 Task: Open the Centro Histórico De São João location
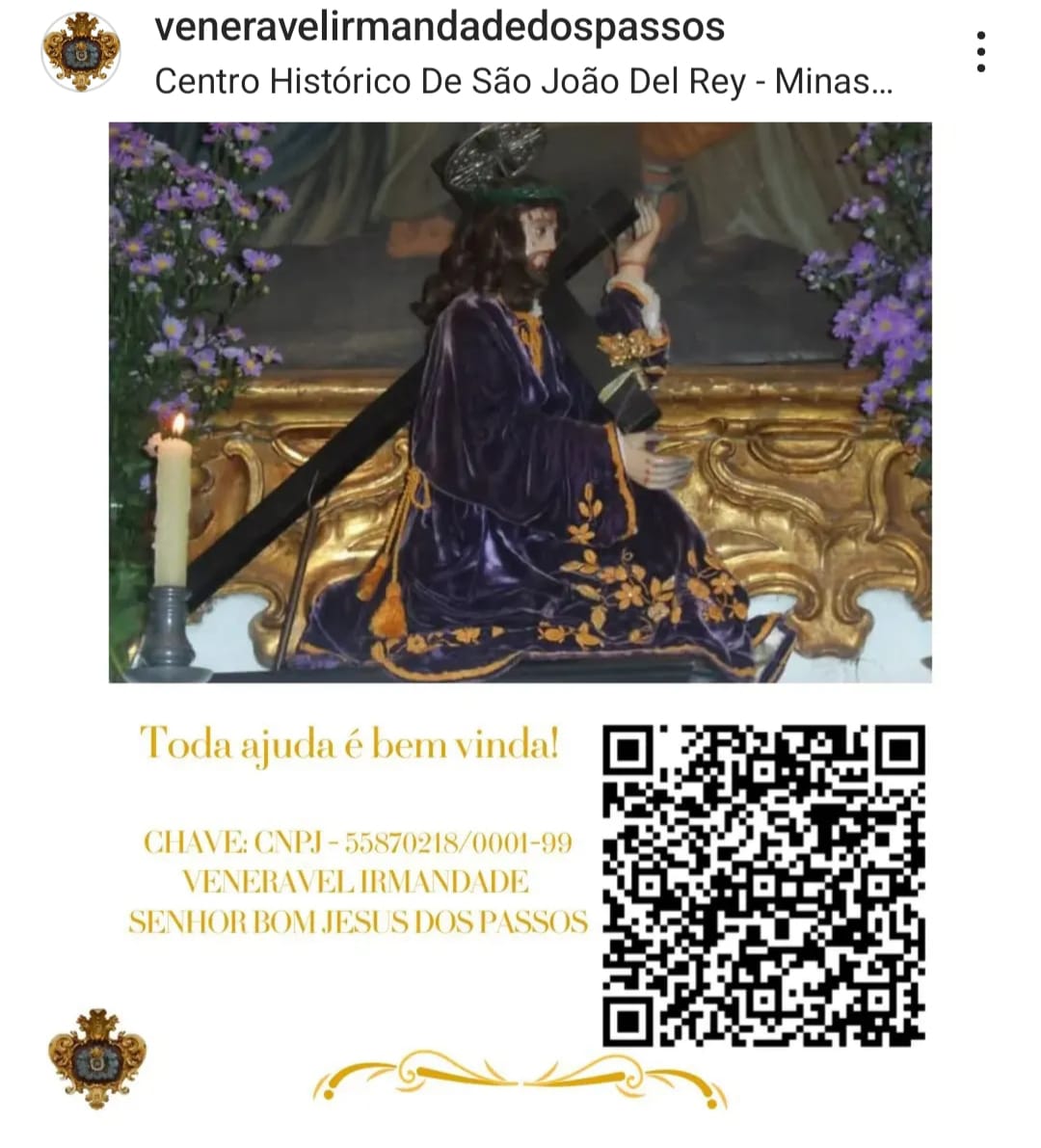point(523,82)
